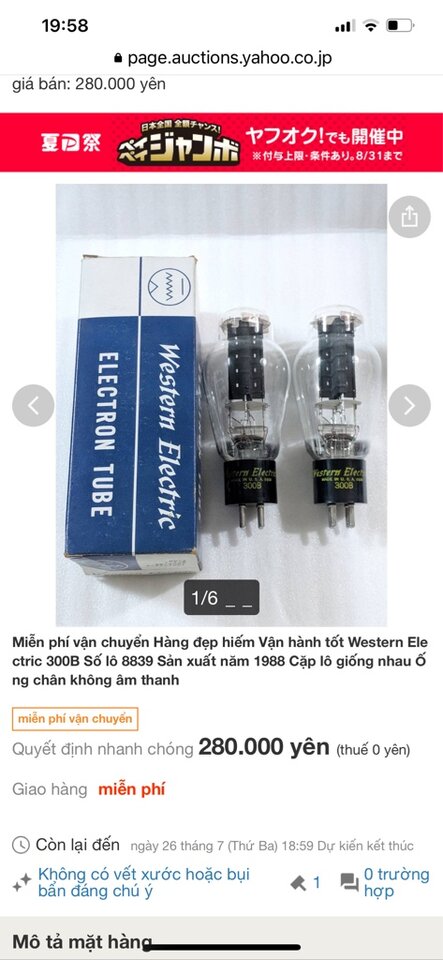Open the red Yahoo Auctions campaign banner
This screenshot has height=960, width=443.
222,143
